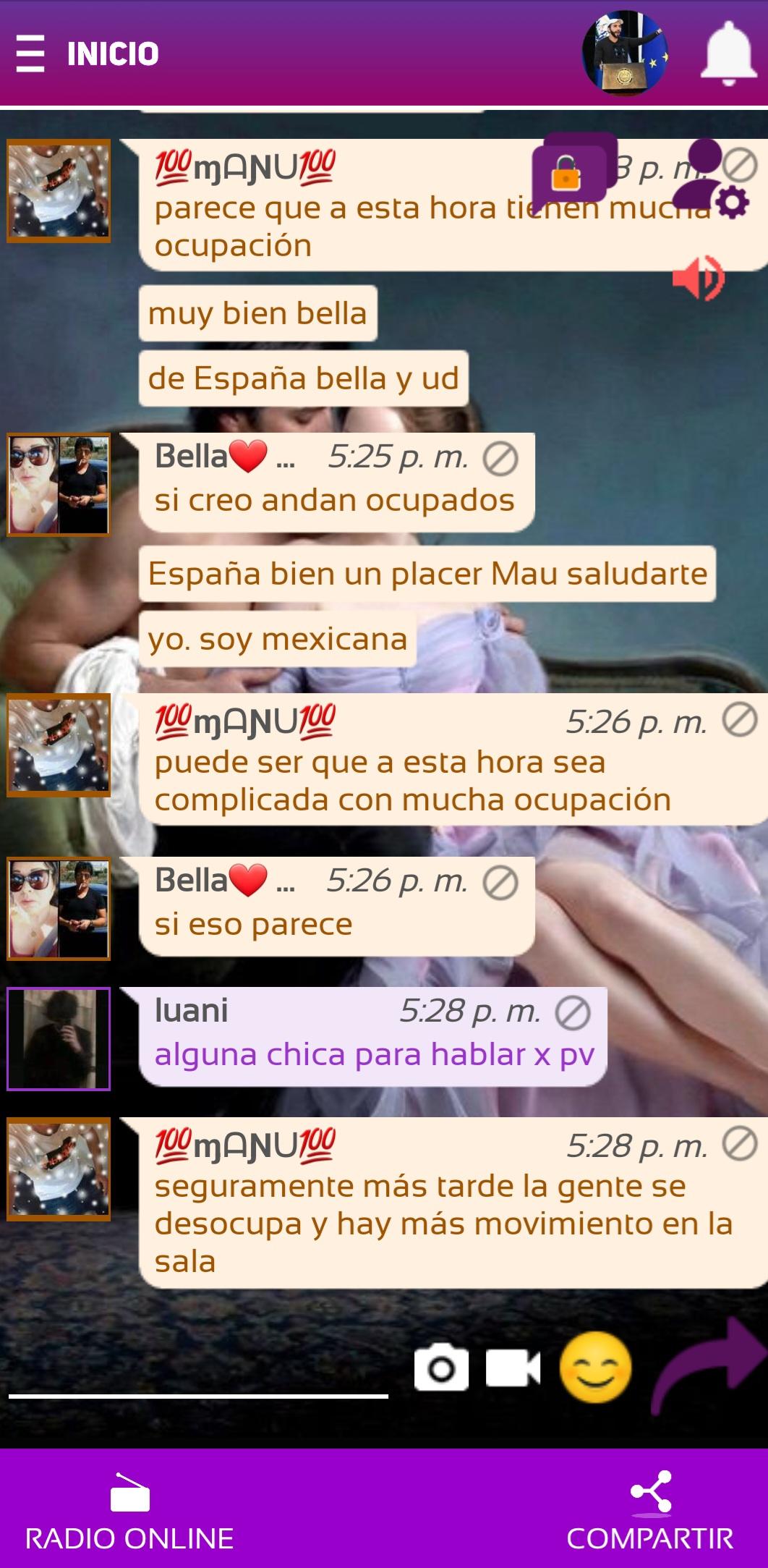
Task: Open the notifications bell
Action: 728,54
